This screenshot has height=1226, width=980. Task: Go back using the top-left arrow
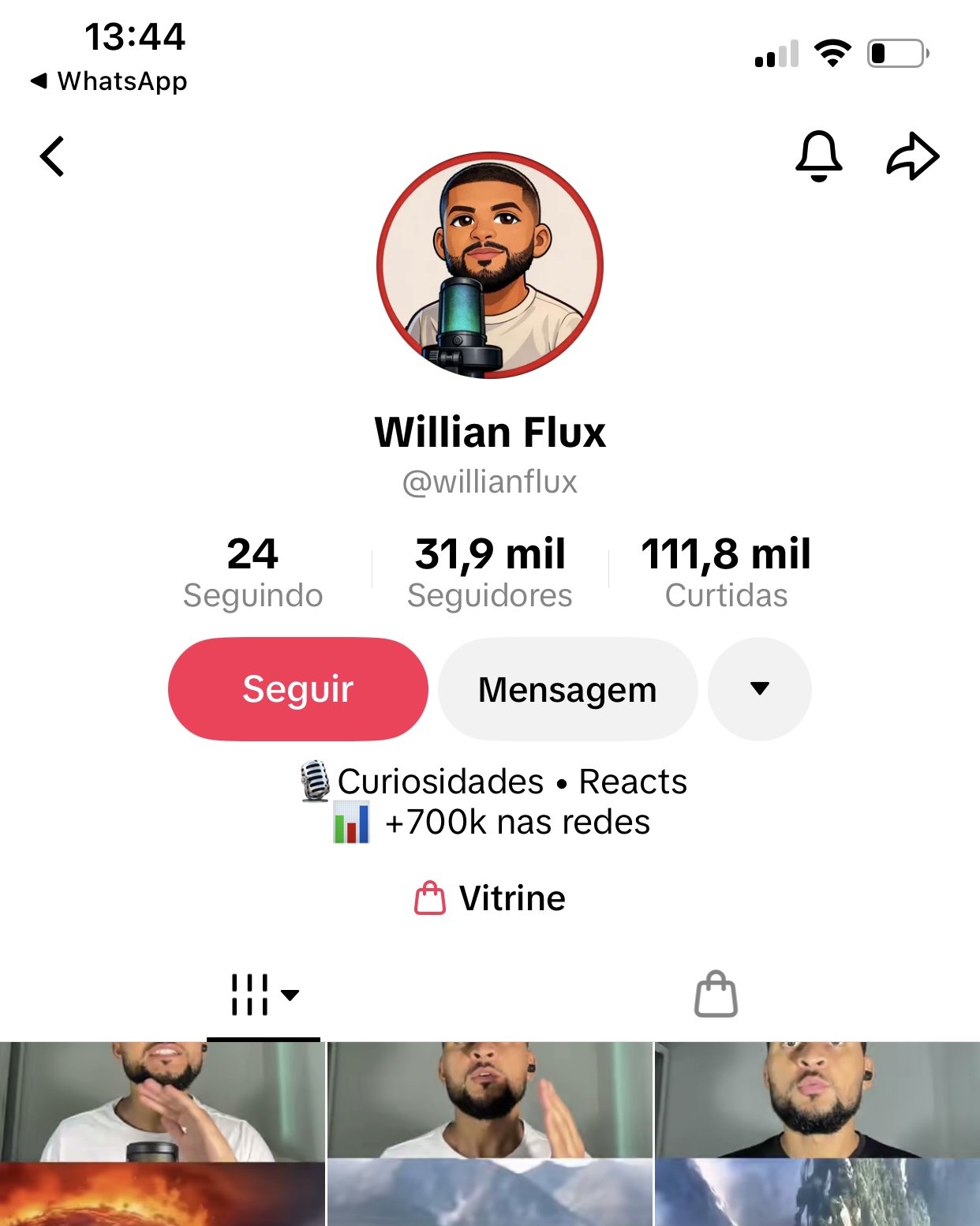(52, 156)
